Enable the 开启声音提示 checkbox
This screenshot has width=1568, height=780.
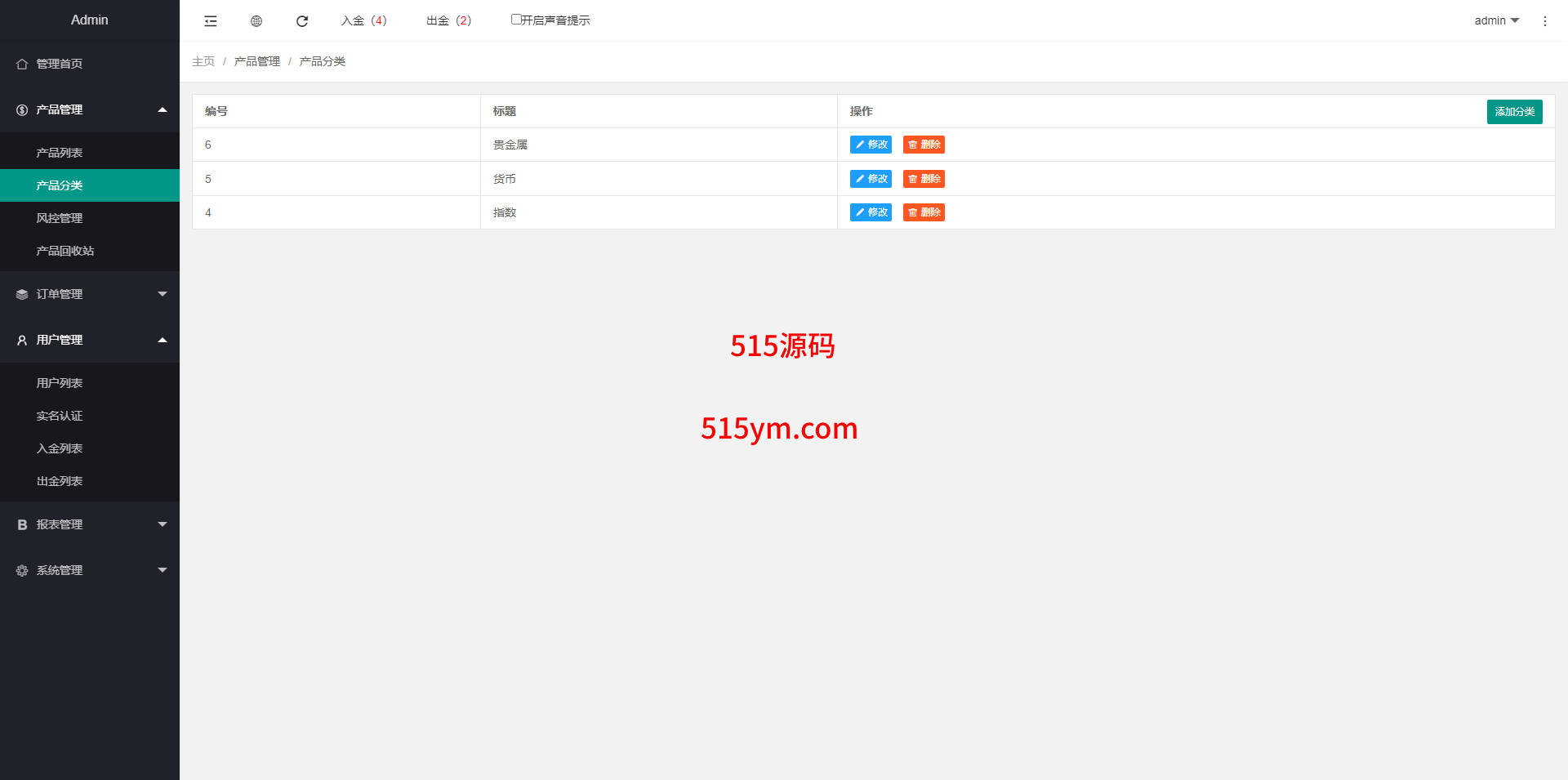(x=516, y=20)
